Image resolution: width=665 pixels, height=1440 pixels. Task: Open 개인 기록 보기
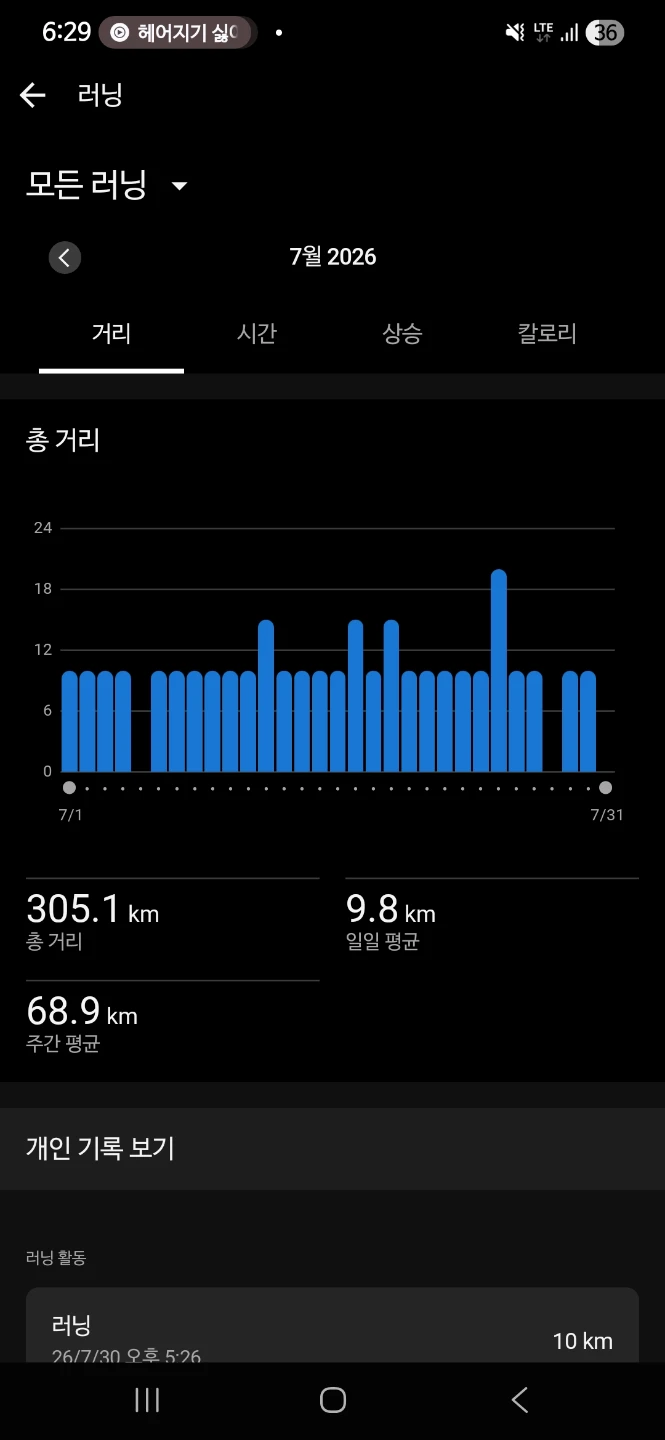pos(332,1148)
